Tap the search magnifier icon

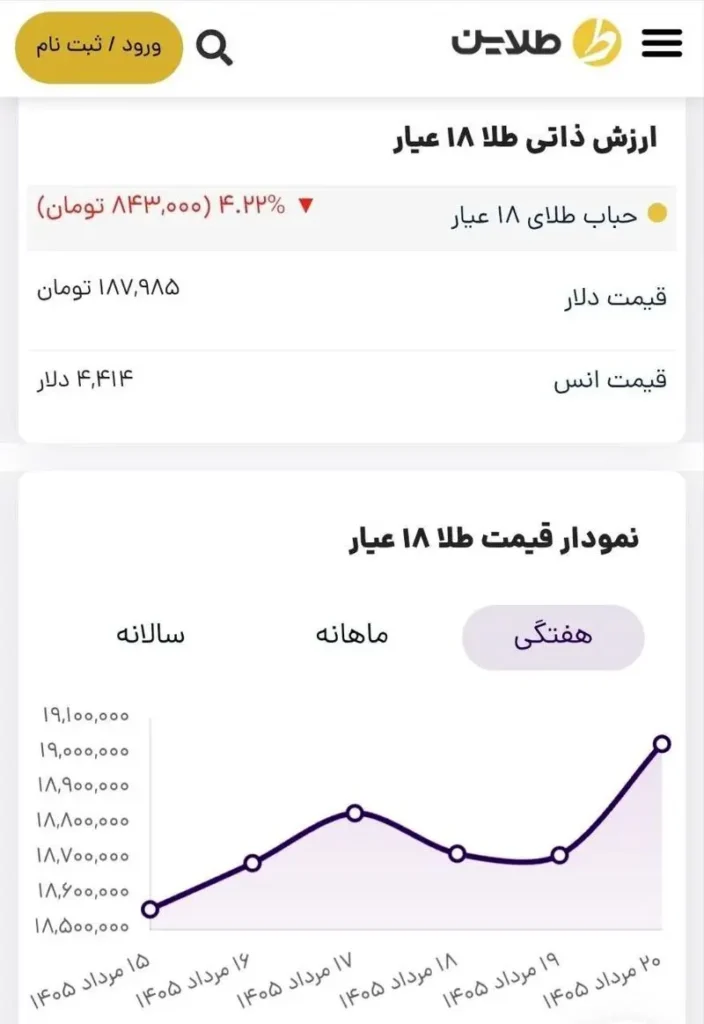pyautogui.click(x=214, y=48)
